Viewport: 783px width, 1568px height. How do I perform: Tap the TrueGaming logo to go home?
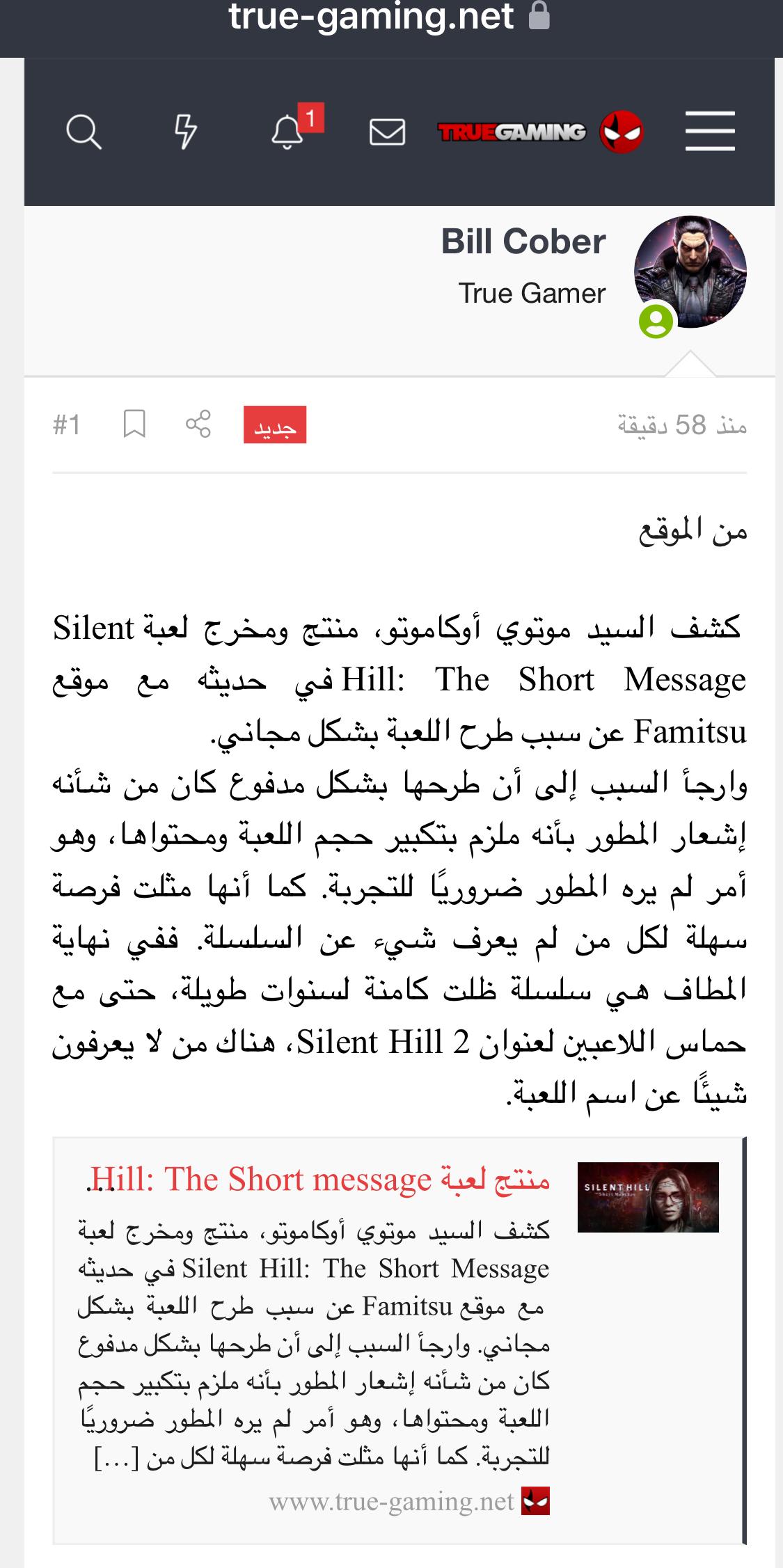click(x=540, y=132)
